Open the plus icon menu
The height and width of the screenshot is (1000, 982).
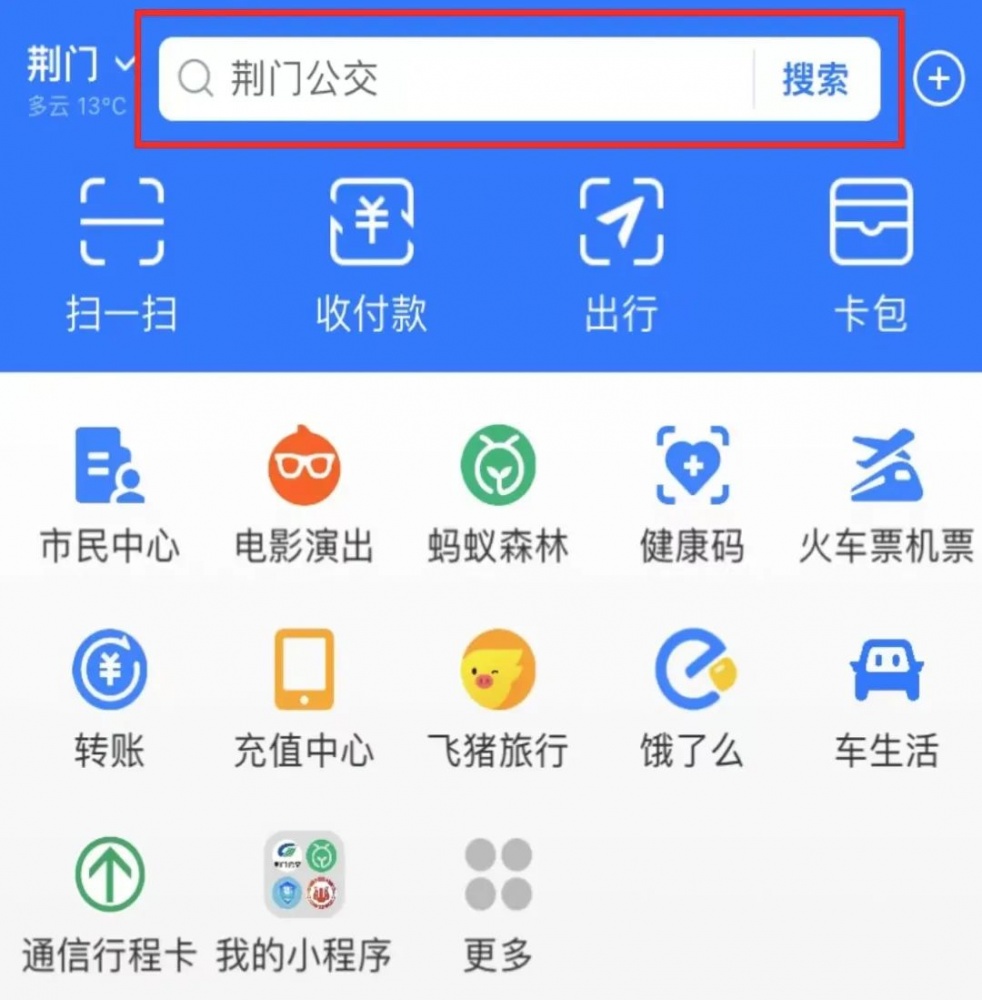click(x=939, y=79)
